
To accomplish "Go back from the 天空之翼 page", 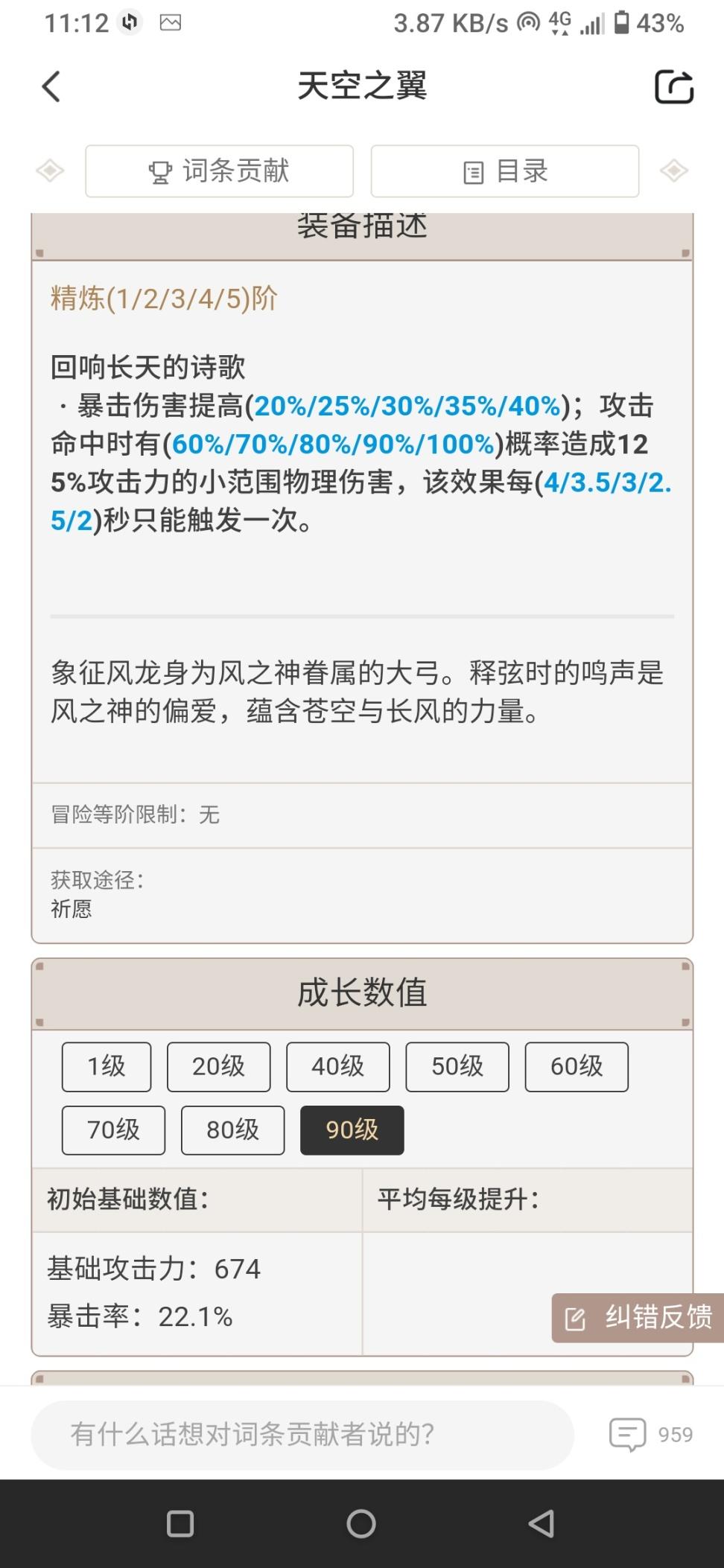I will click(51, 86).
